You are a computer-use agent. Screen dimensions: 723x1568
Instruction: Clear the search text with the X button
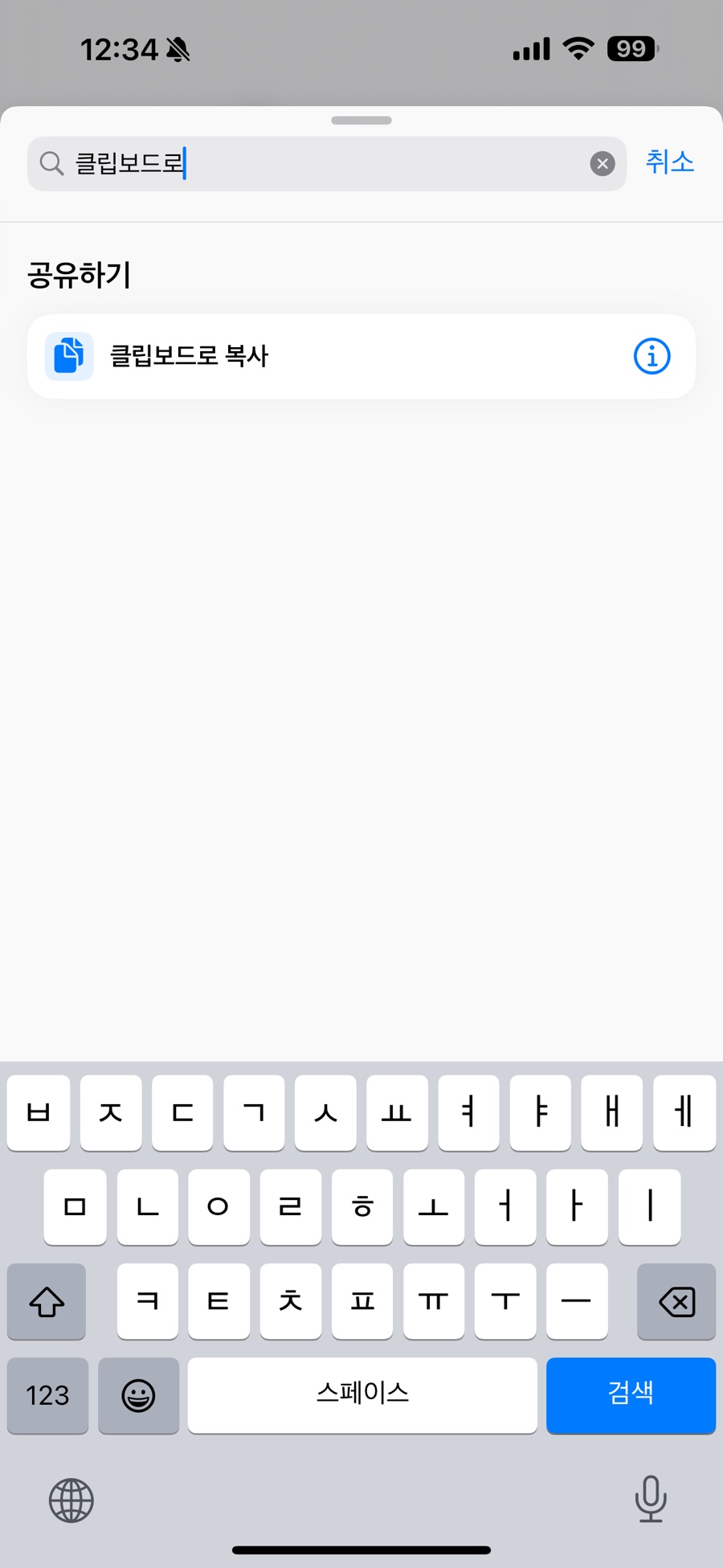pyautogui.click(x=602, y=164)
